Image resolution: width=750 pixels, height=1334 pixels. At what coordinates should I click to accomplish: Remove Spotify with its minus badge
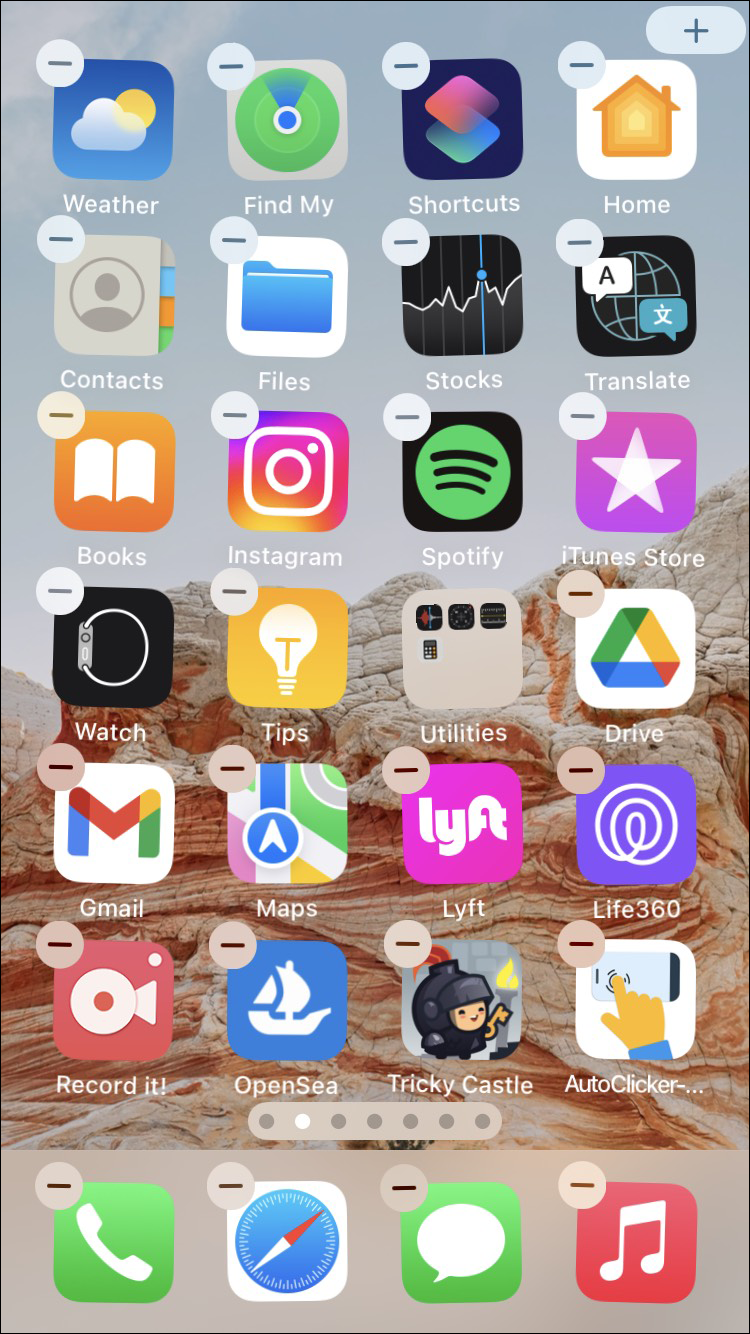point(407,415)
